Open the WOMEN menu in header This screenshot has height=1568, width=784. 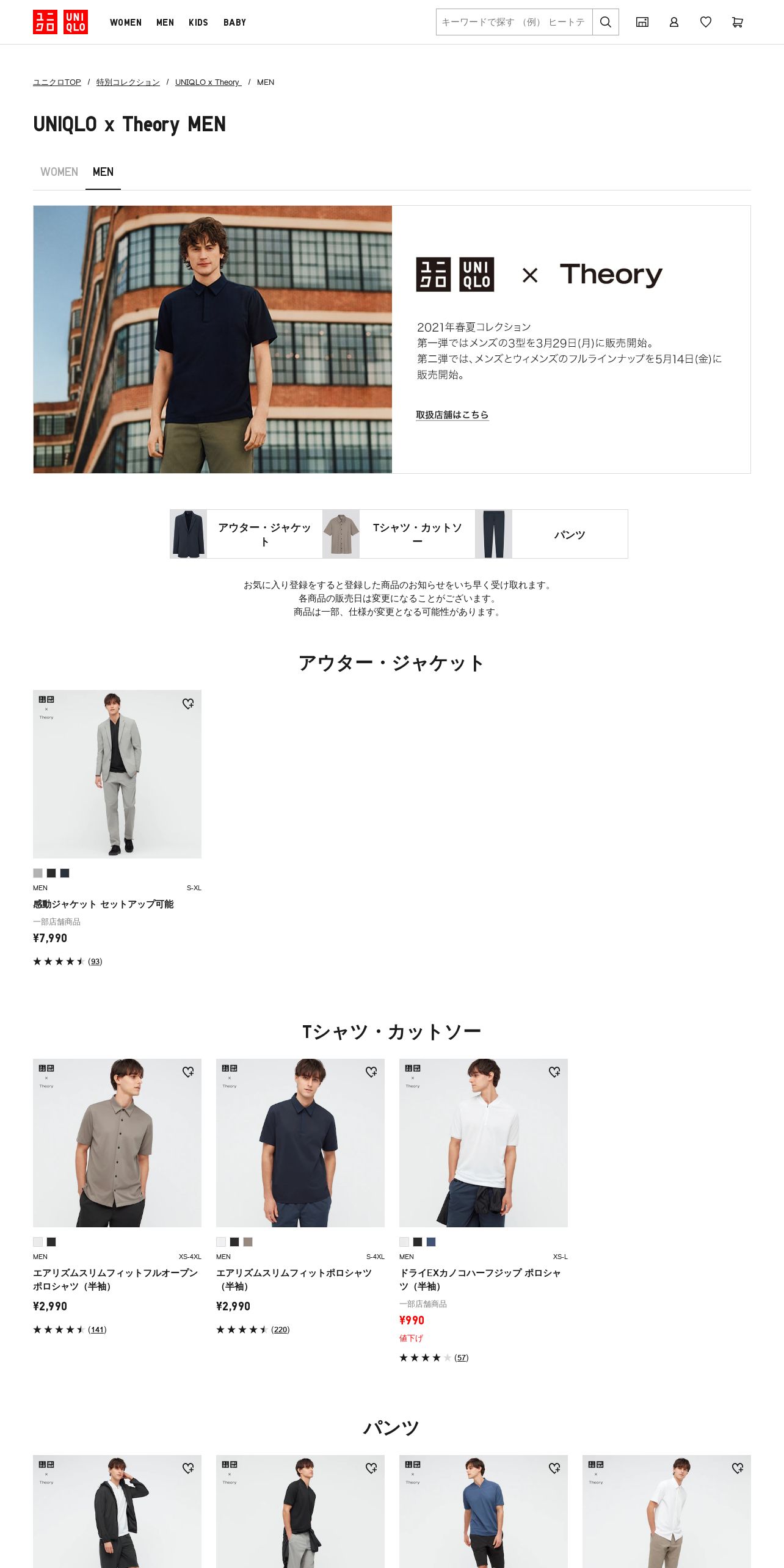126,23
